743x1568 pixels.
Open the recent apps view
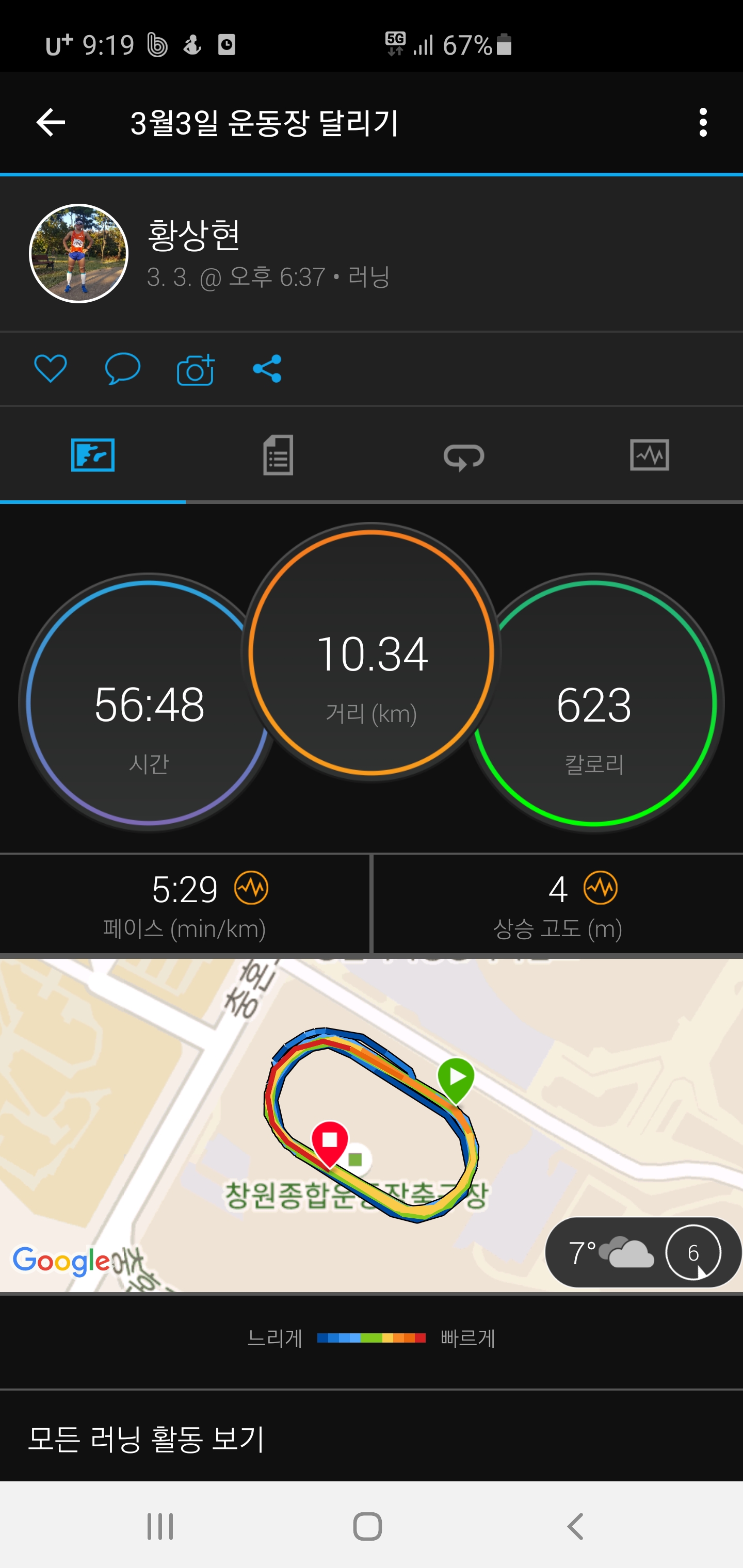pyautogui.click(x=160, y=1527)
